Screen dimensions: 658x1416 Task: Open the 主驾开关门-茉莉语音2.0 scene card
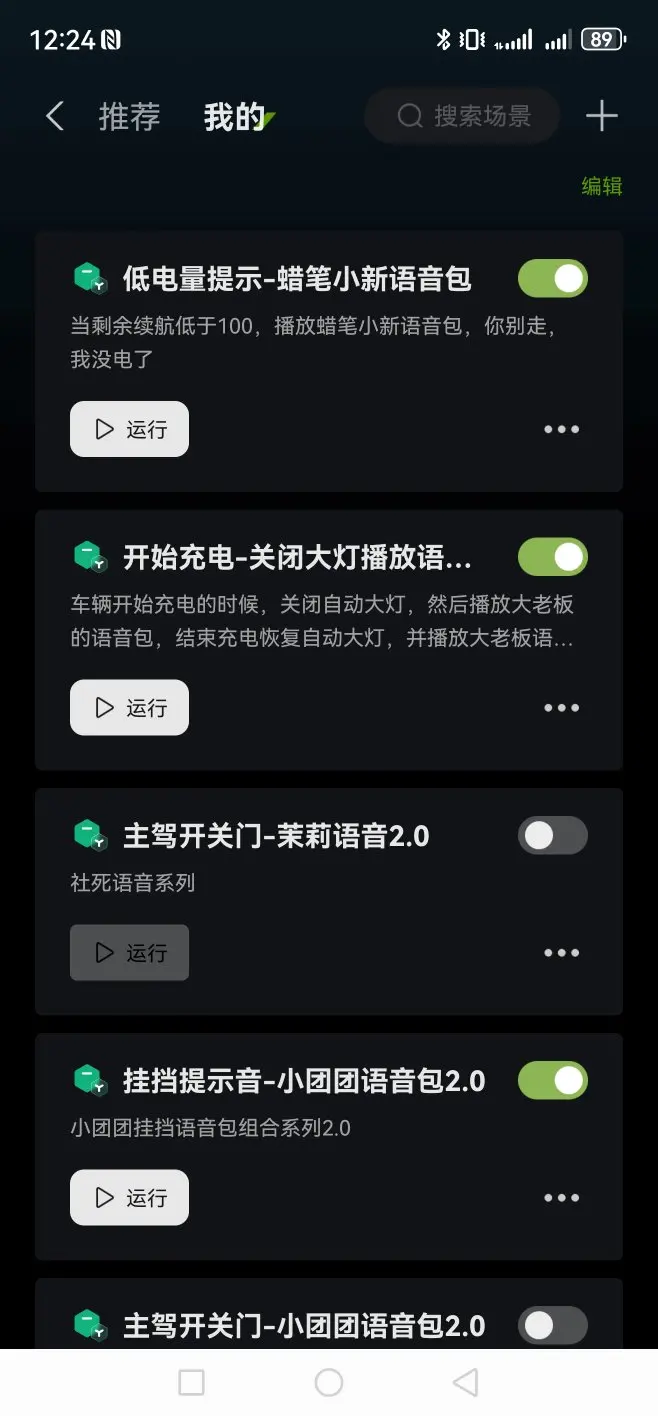tap(329, 901)
